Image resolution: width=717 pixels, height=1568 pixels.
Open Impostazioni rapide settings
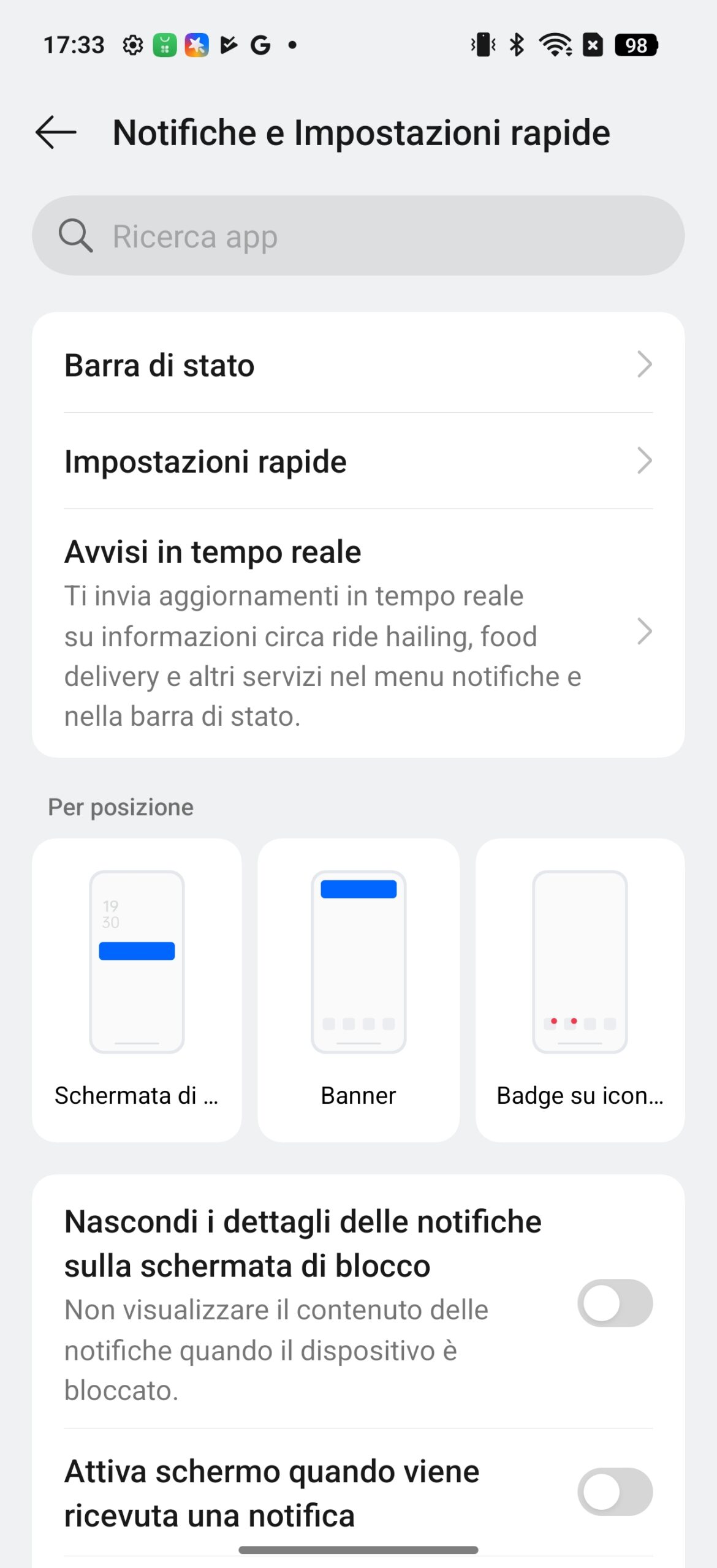click(358, 461)
